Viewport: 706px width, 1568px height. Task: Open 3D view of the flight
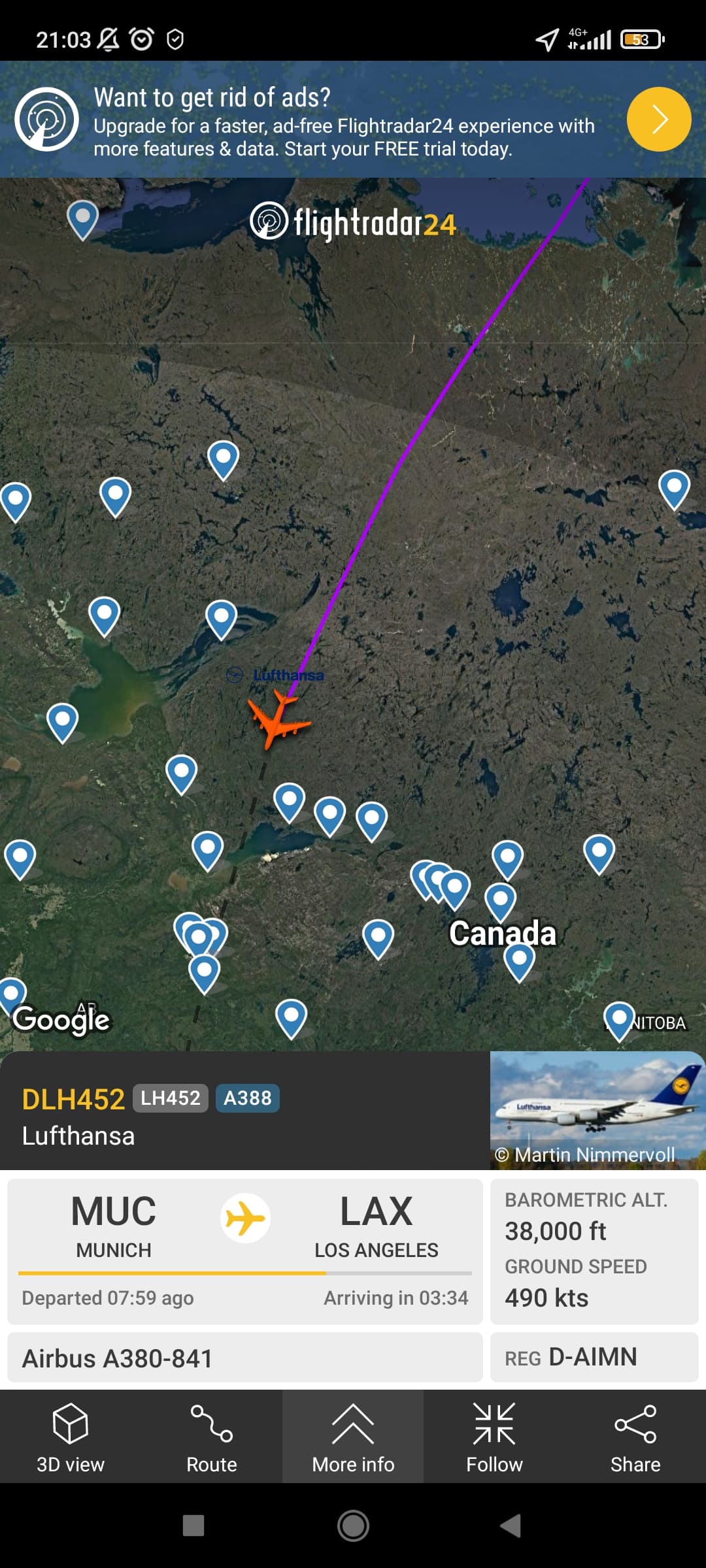[71, 1437]
